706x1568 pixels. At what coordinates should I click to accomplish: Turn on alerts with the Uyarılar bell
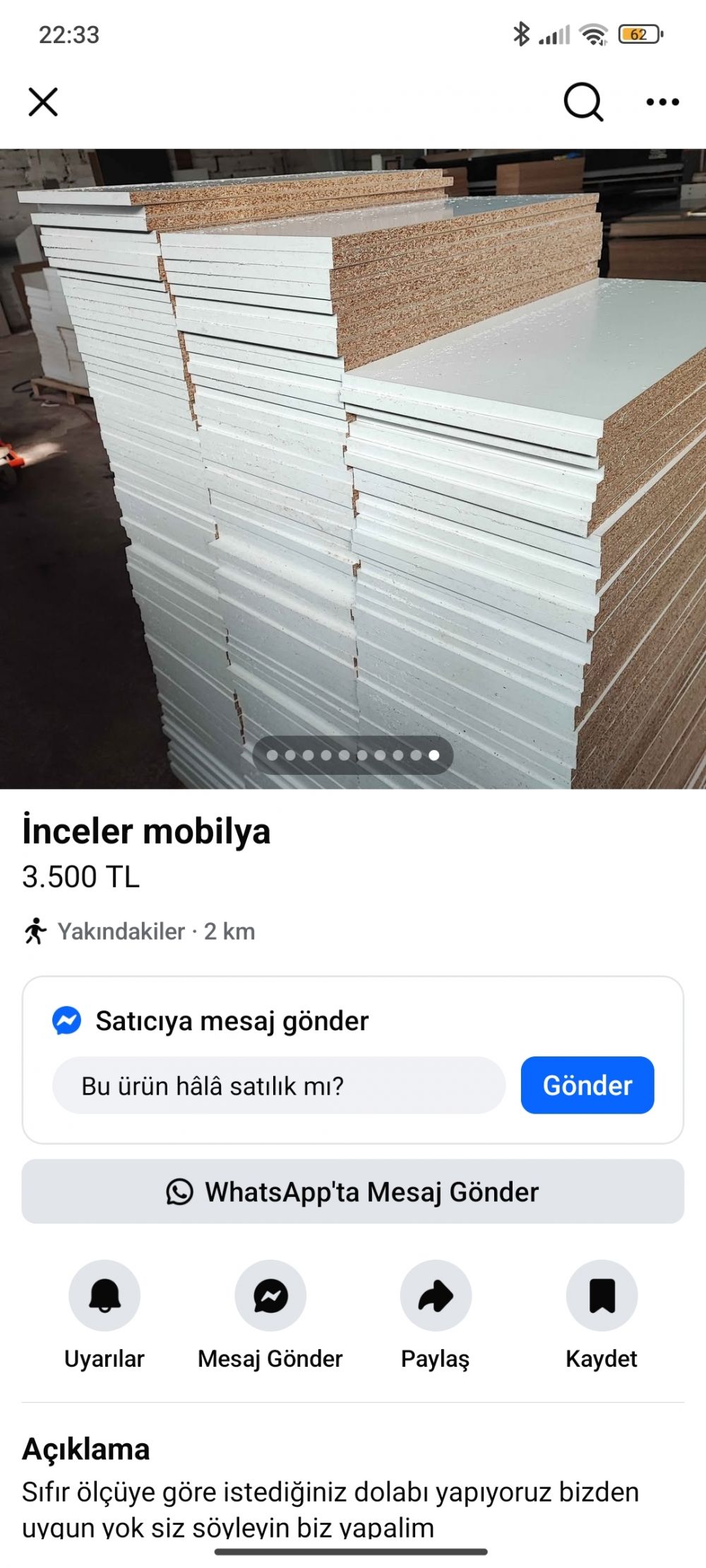[x=104, y=1296]
